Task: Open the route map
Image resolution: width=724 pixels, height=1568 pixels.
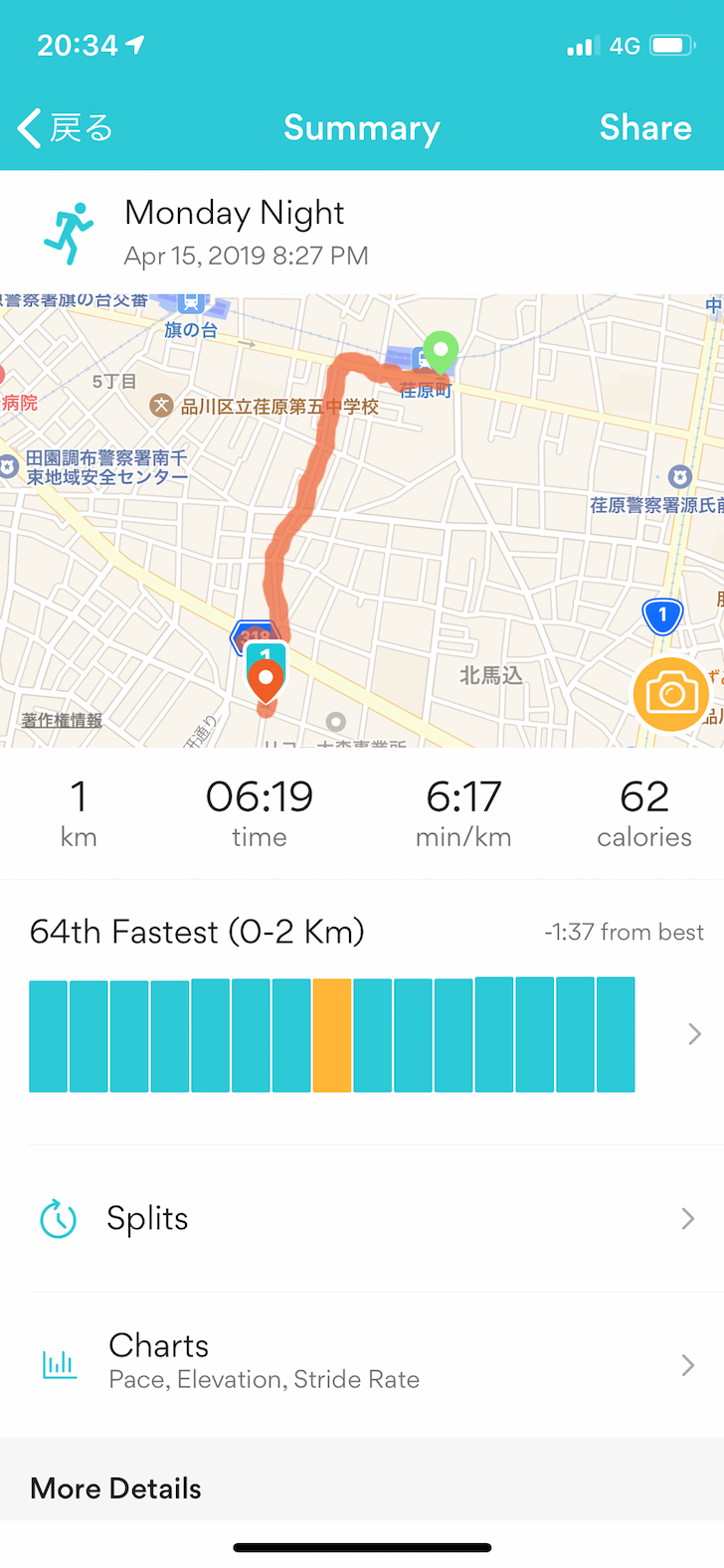Action: point(362,520)
